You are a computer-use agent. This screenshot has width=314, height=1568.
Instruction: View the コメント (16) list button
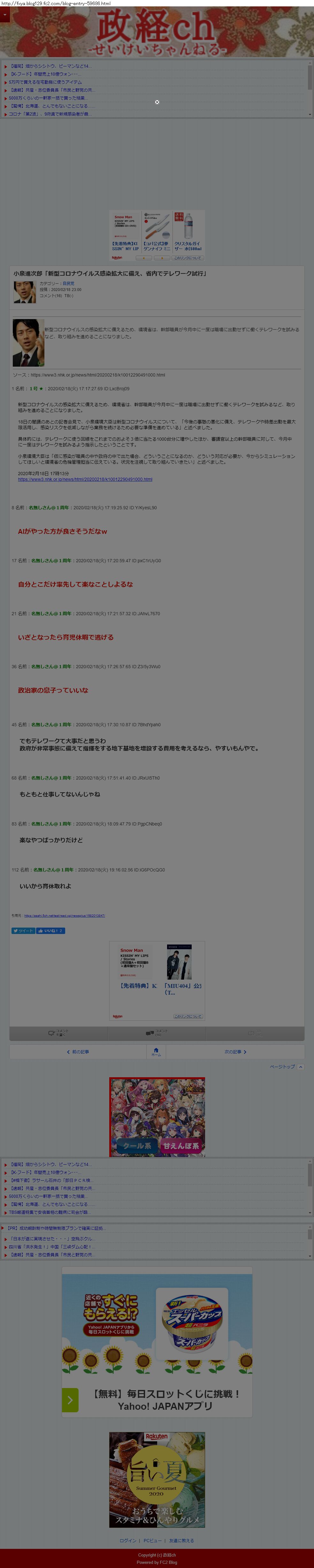157,1033
